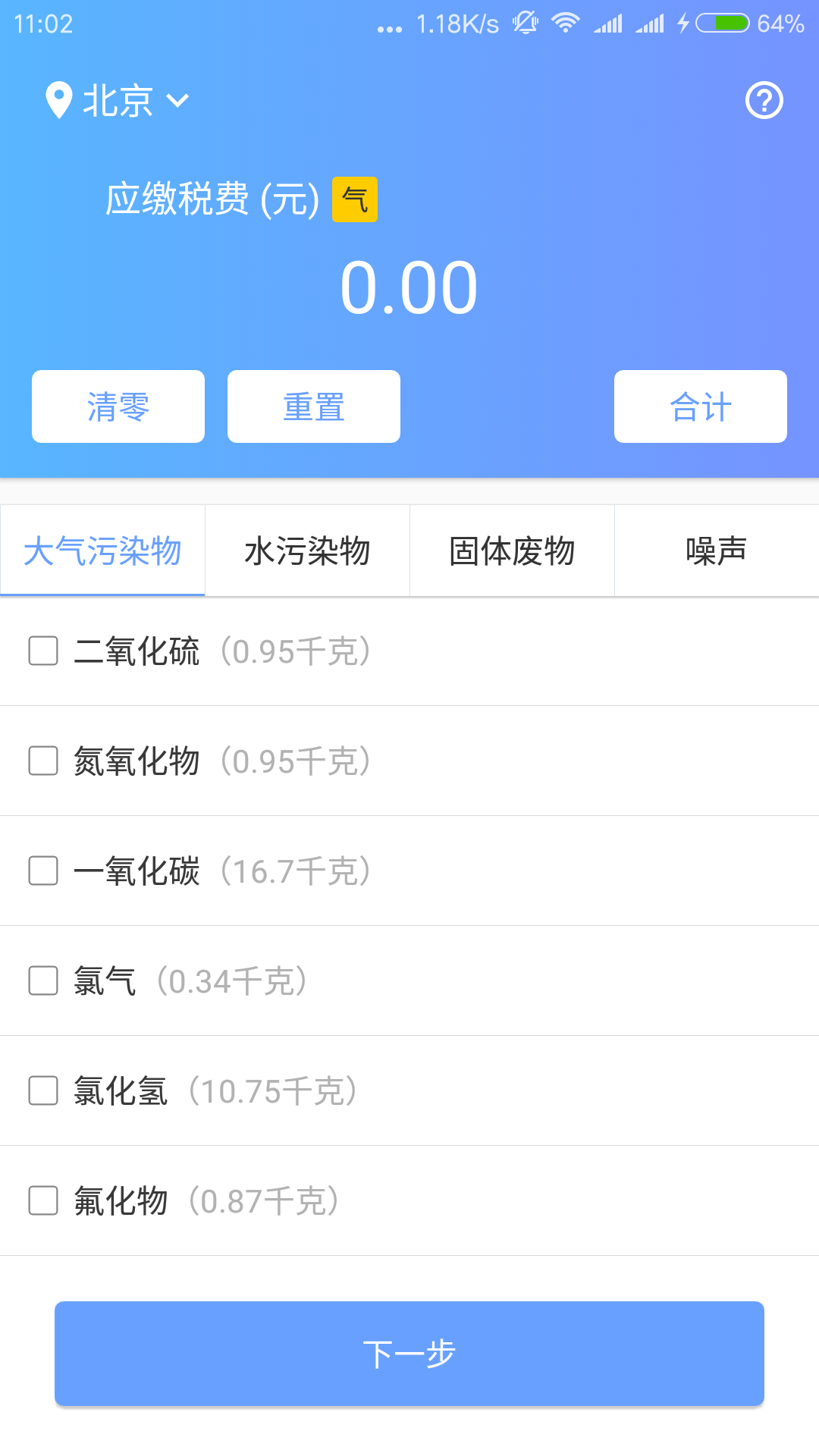Screen dimensions: 819x1456
Task: Select the 大气污染物 tab
Action: (x=102, y=551)
